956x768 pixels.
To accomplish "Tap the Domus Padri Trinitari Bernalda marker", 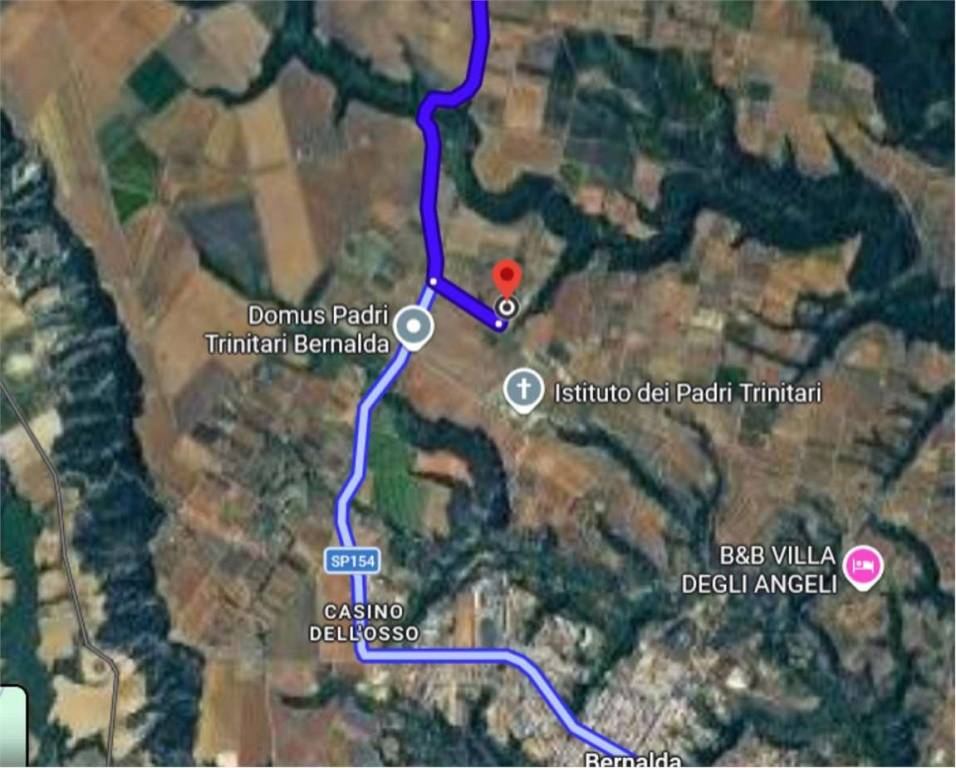I will click(x=413, y=327).
